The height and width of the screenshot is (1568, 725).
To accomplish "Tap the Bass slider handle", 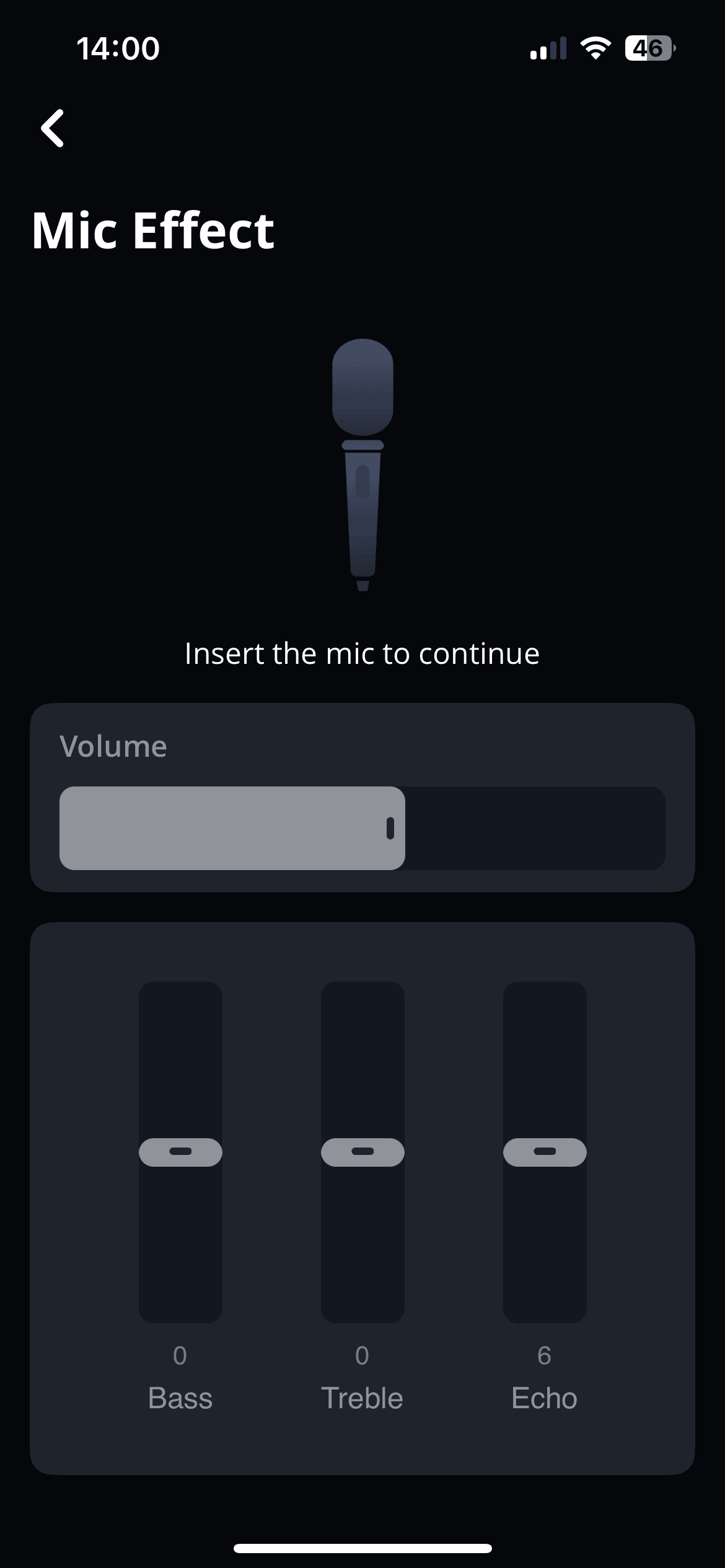I will [x=180, y=1152].
